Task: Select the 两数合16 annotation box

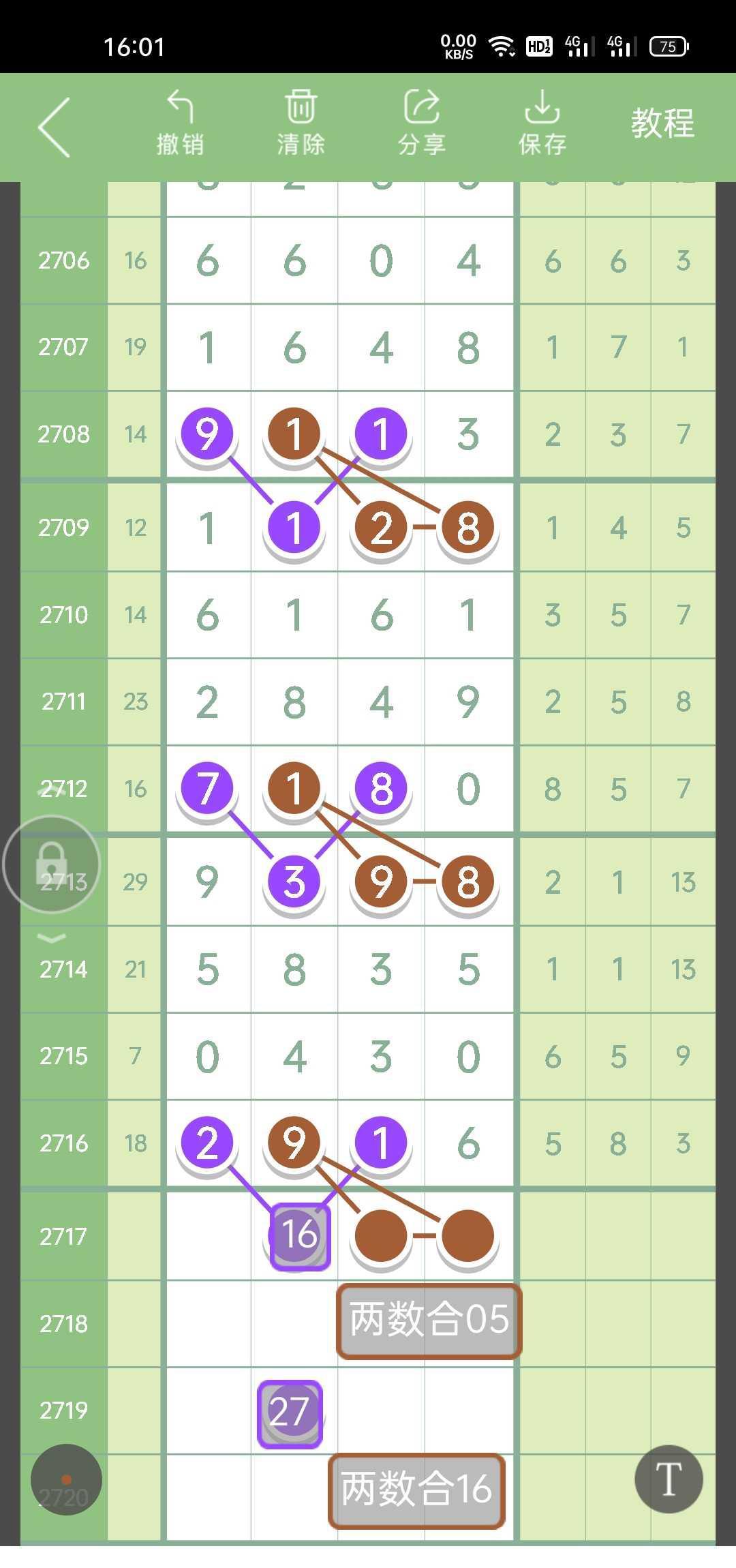Action: tap(416, 1491)
